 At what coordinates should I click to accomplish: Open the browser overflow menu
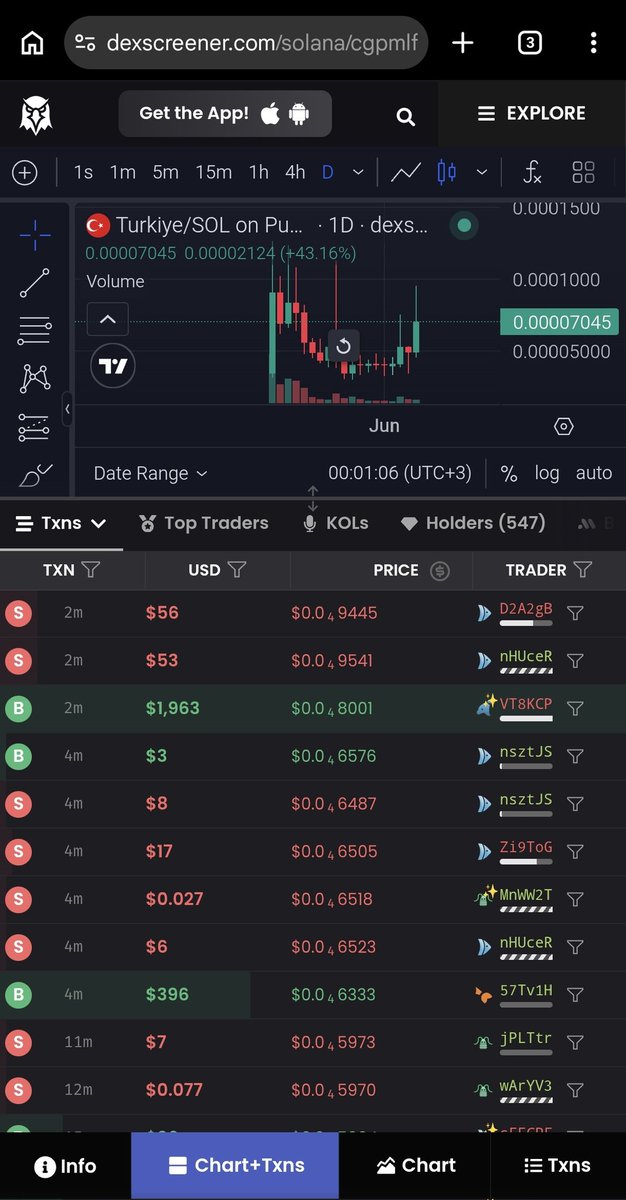[593, 43]
